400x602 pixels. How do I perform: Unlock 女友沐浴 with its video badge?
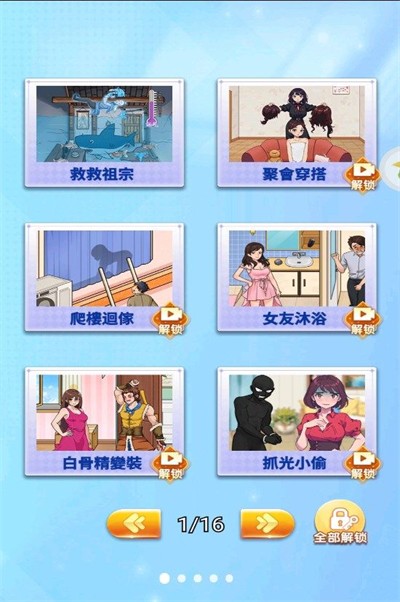pos(362,320)
